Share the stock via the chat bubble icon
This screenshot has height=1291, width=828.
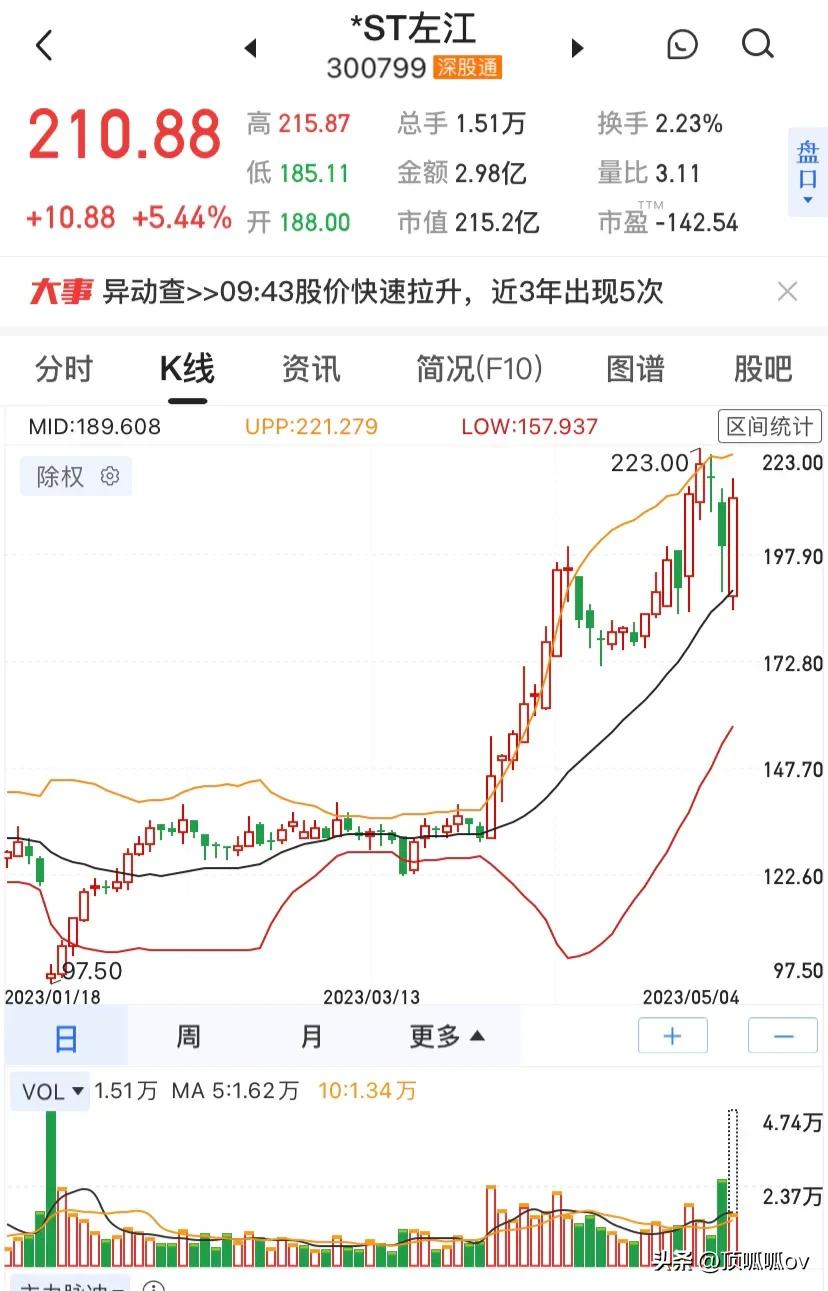[x=681, y=45]
